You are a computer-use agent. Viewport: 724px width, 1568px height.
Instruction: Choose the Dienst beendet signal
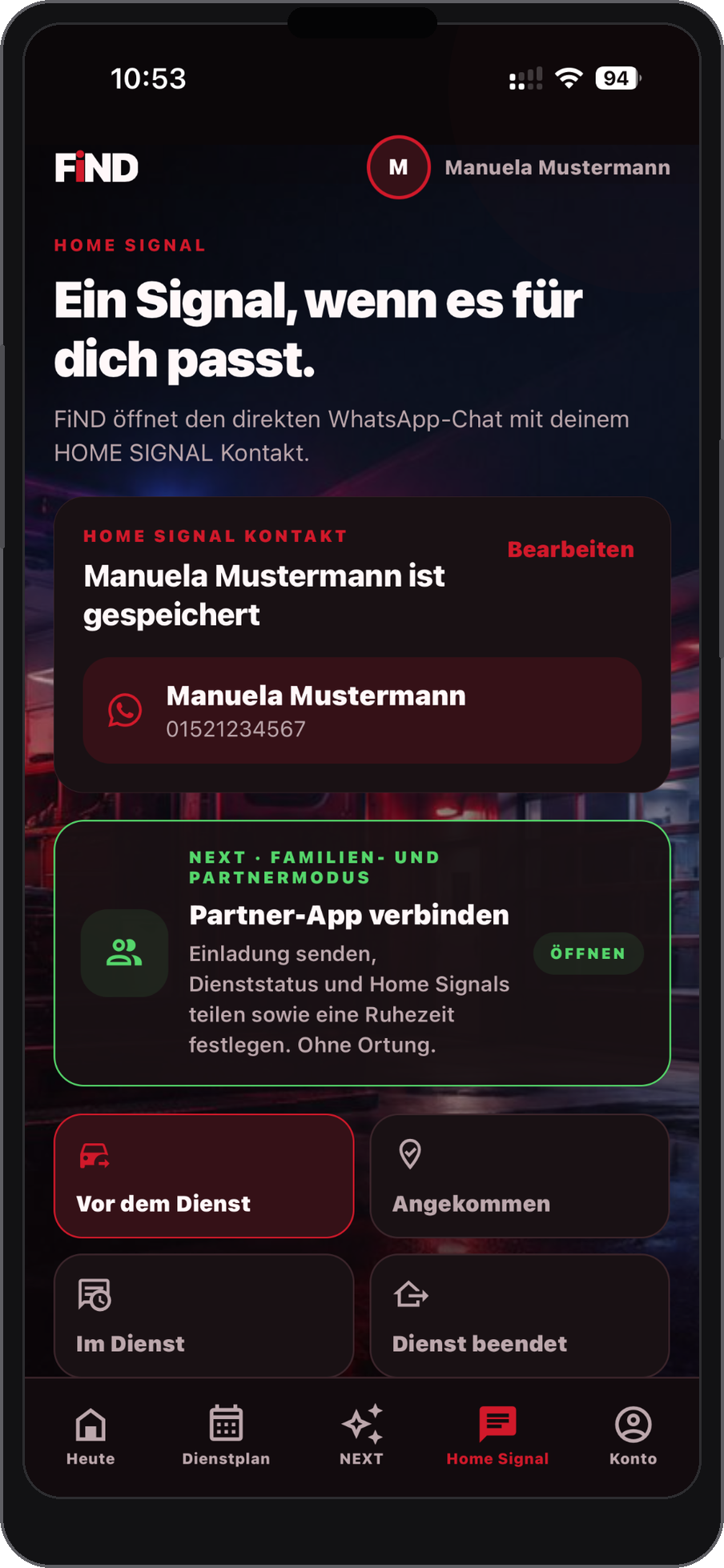point(519,1316)
